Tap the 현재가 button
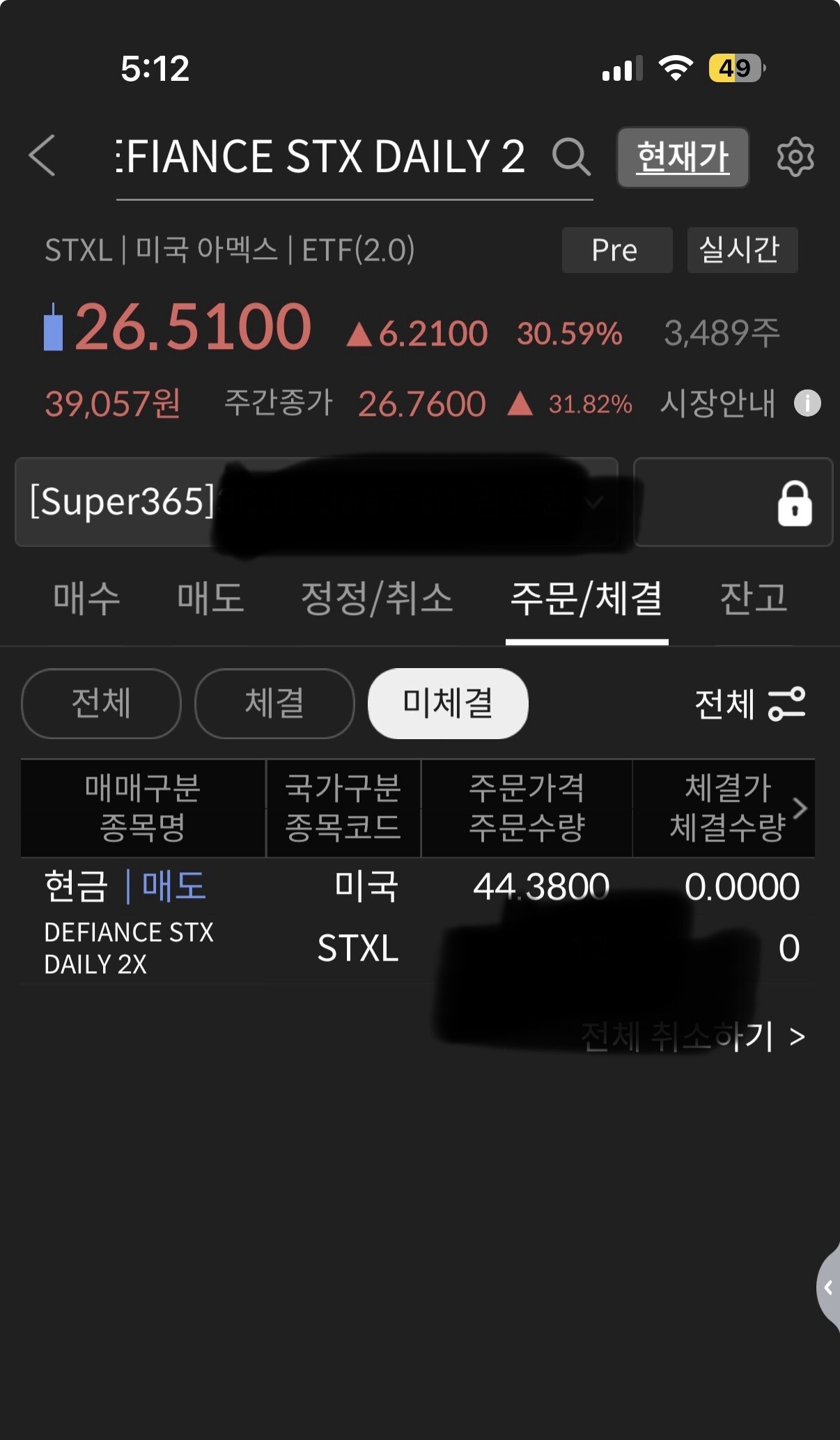This screenshot has width=840, height=1440. tap(683, 157)
